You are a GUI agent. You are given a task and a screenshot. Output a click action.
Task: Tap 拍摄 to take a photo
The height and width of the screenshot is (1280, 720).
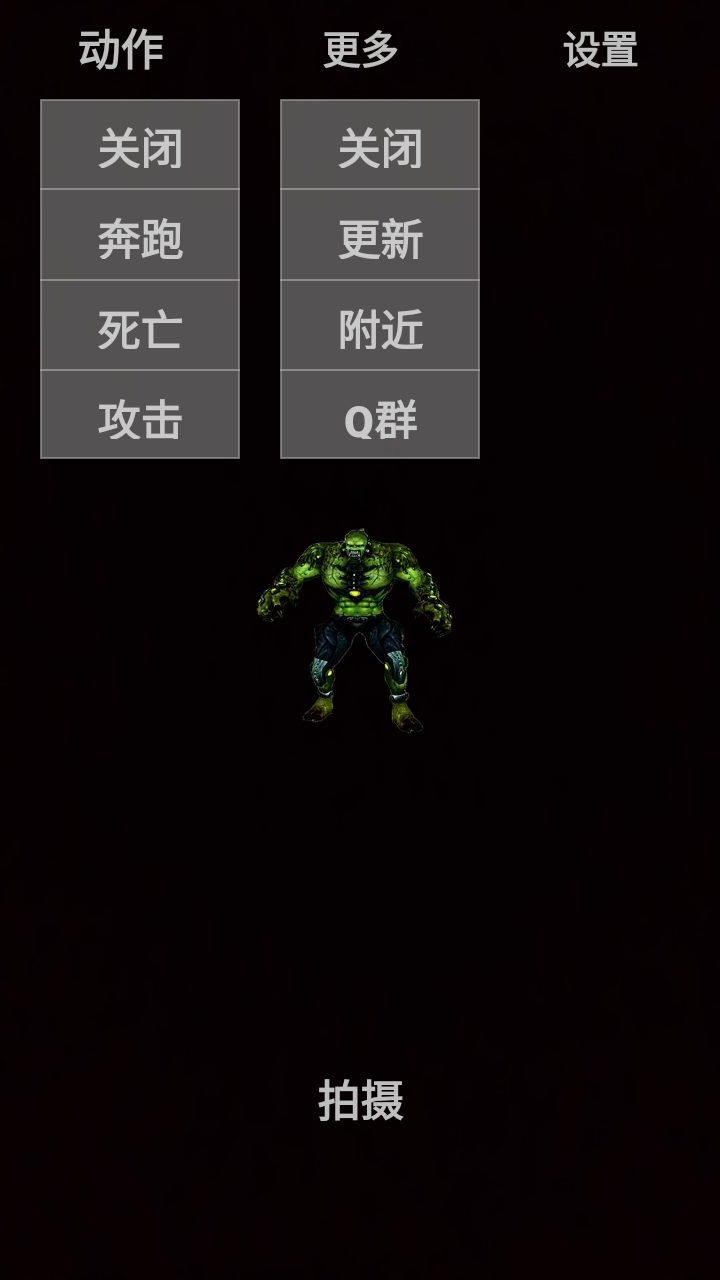[360, 1100]
